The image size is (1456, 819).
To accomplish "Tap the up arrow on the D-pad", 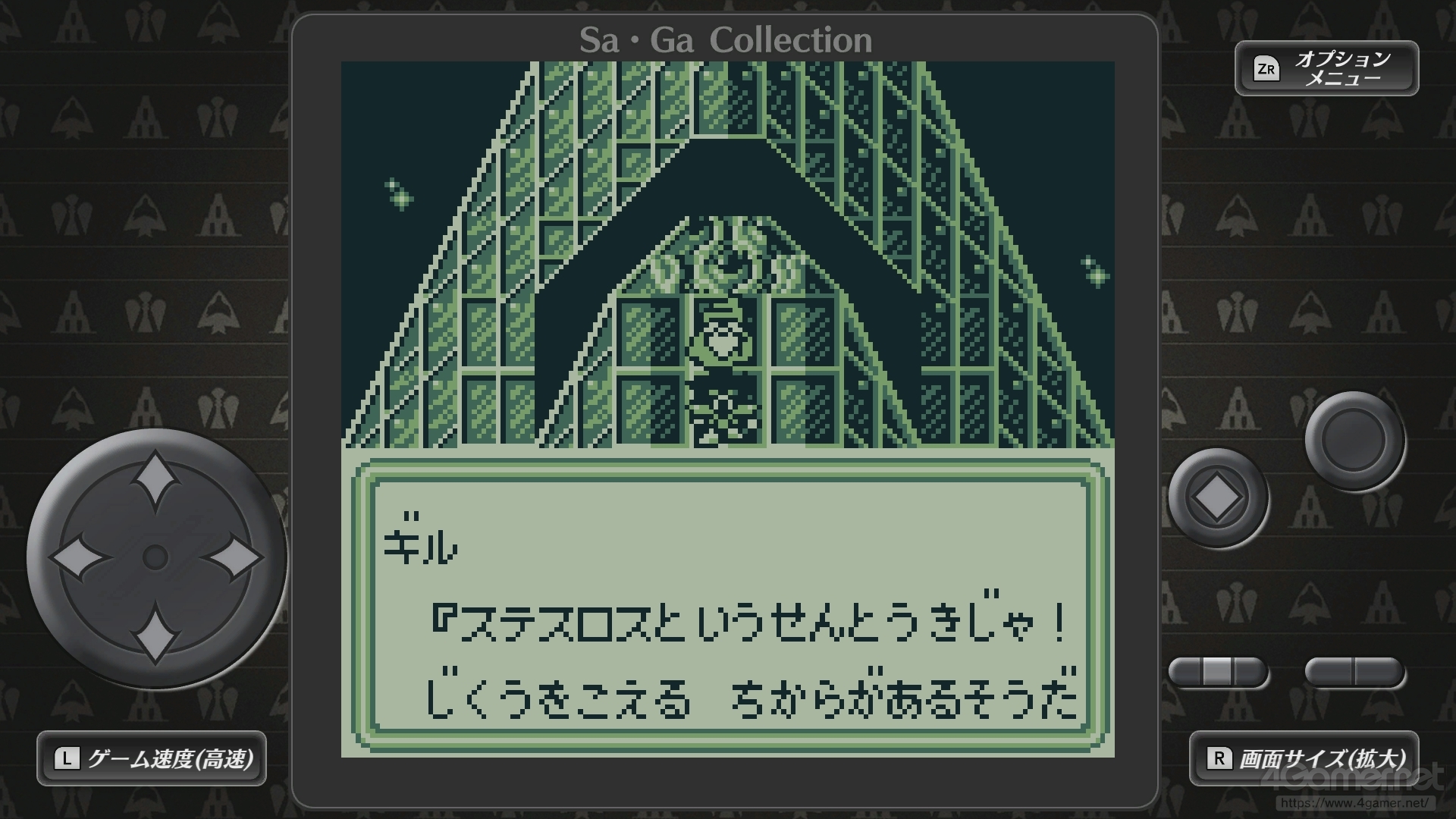I will (x=156, y=479).
